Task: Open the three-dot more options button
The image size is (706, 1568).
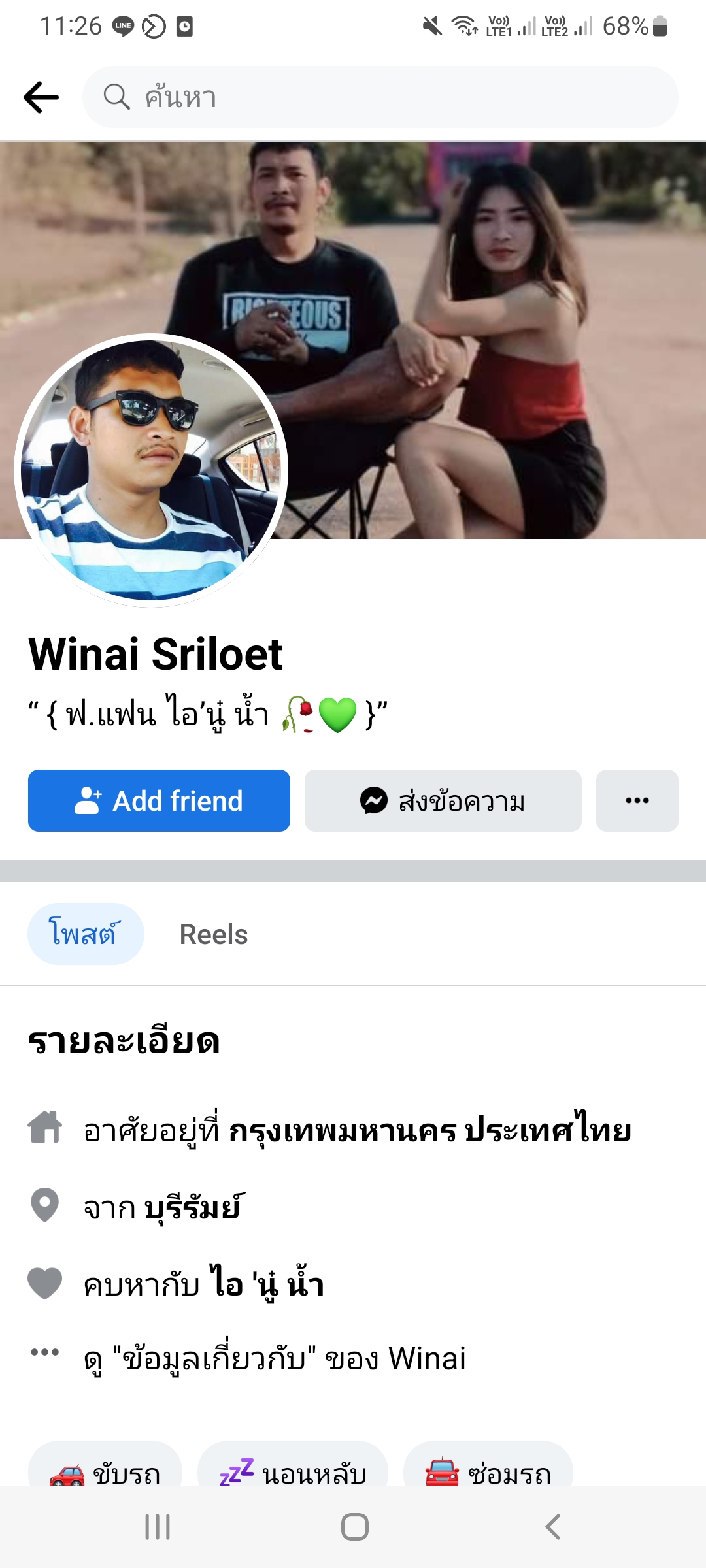Action: coord(637,800)
